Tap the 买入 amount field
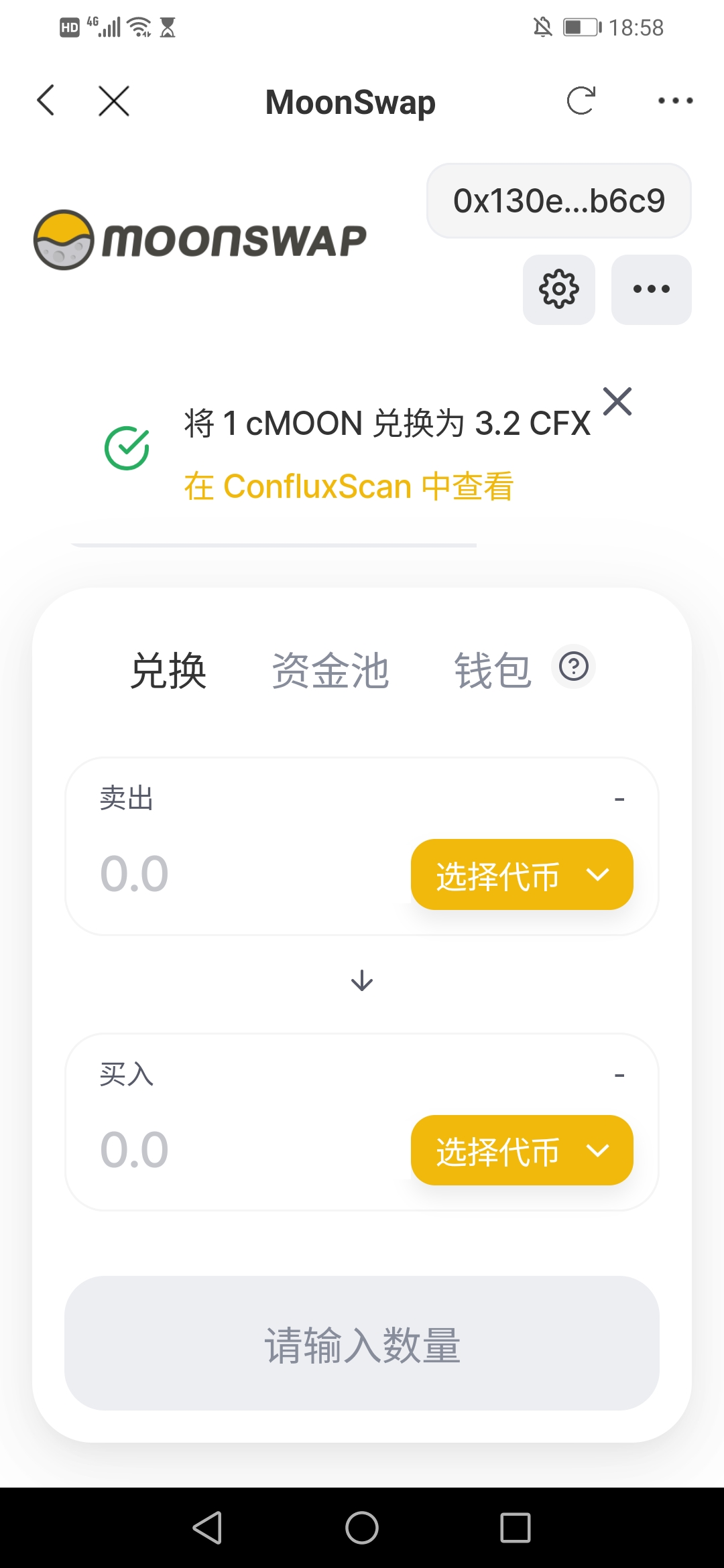Screen dimensions: 724x1568 point(248,1150)
